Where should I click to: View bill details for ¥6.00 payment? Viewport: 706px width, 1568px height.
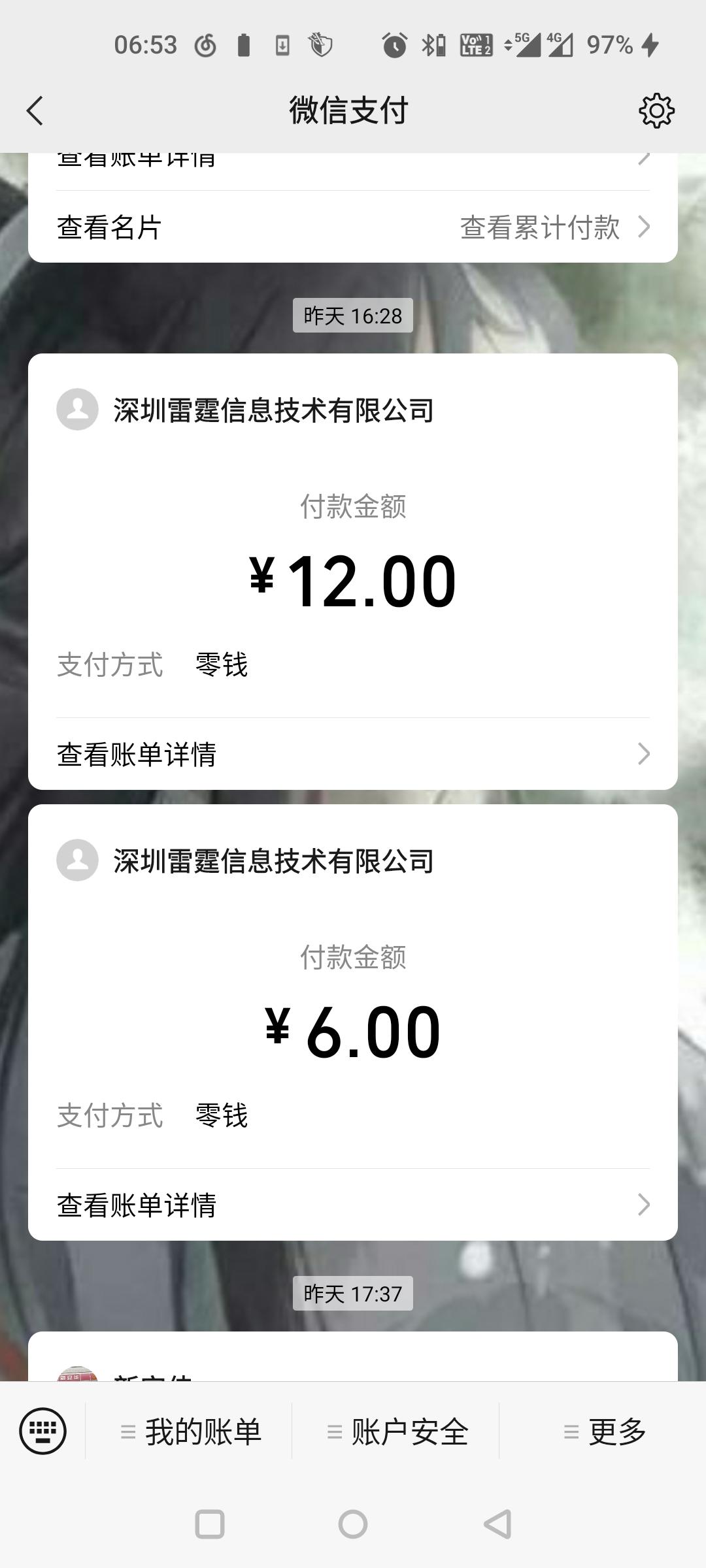coord(352,1205)
